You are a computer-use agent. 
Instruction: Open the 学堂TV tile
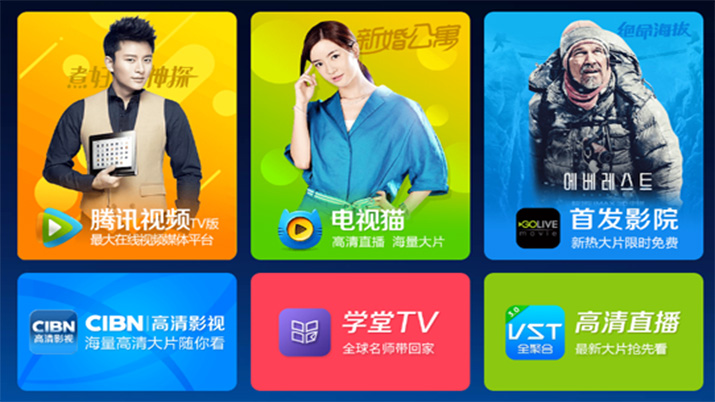coord(360,332)
